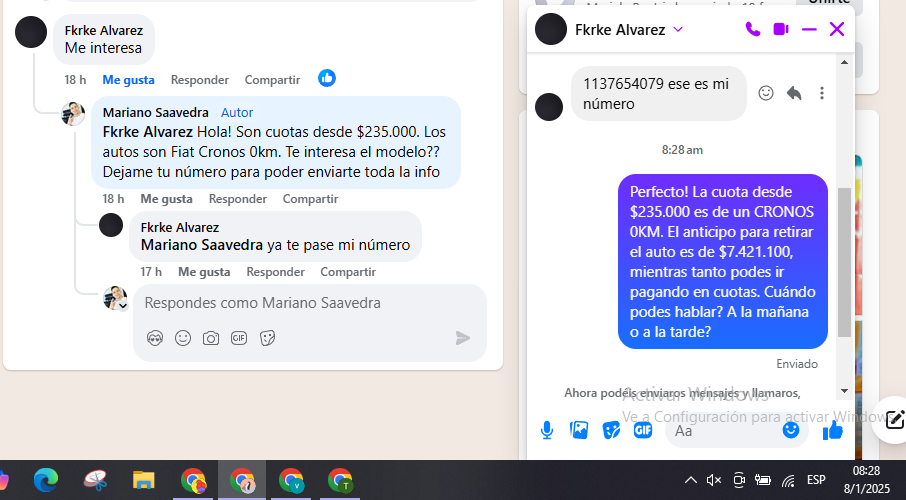Choose a sticker in the chat
This screenshot has width=906, height=500.
click(611, 430)
